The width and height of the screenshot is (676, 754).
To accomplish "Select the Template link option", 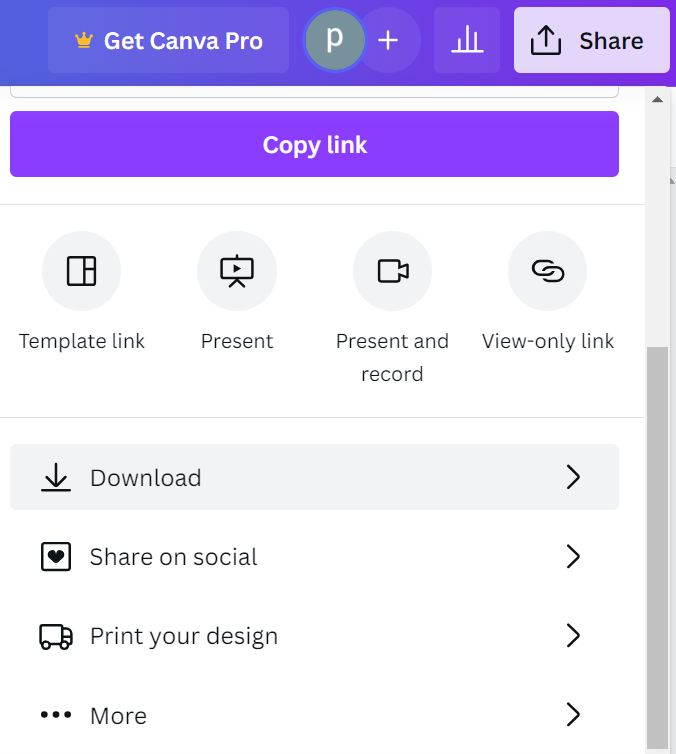I will [81, 271].
